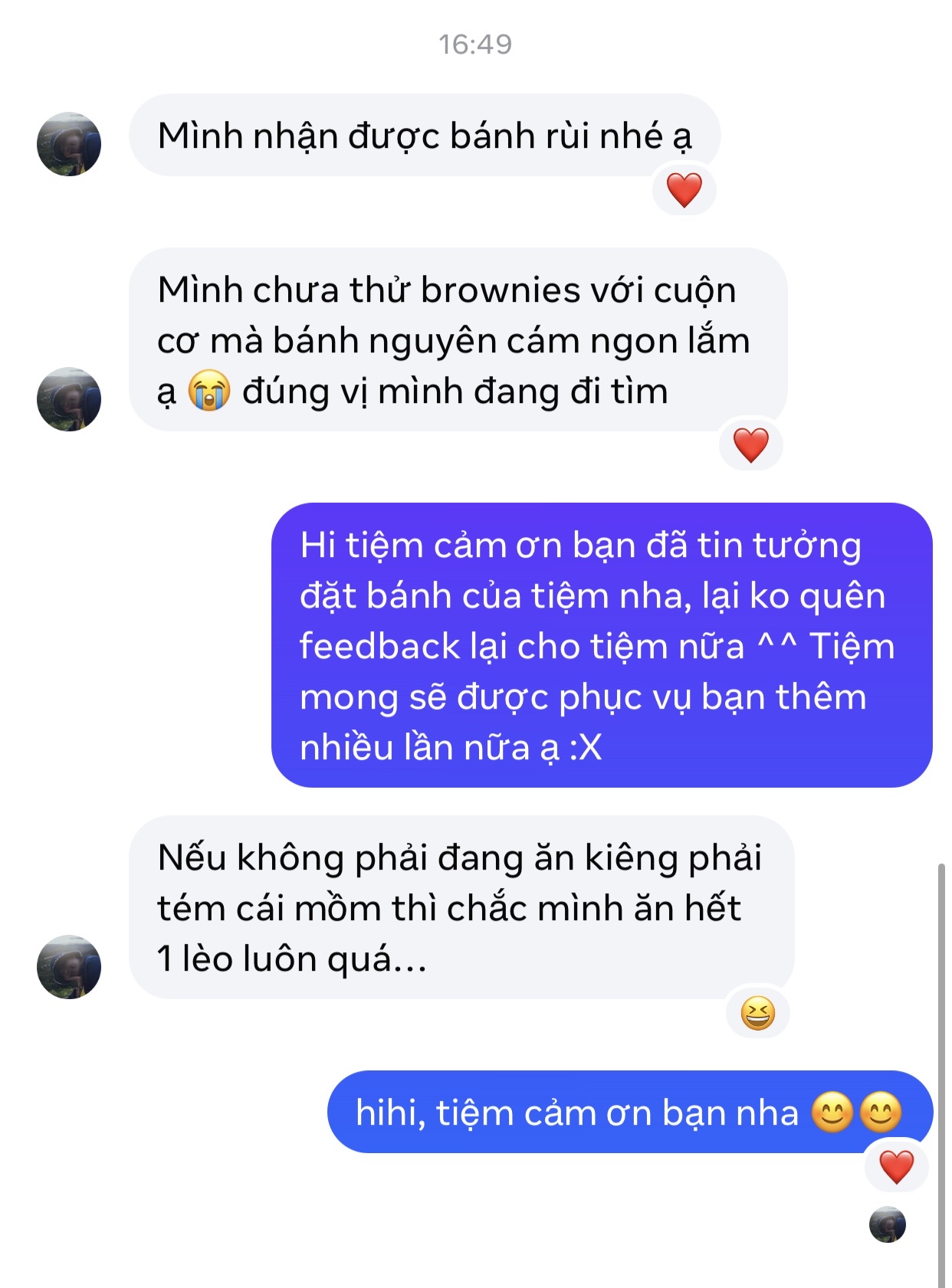Tap sender avatar beside the brownies message
The width and height of the screenshot is (952, 1288).
pos(69,398)
